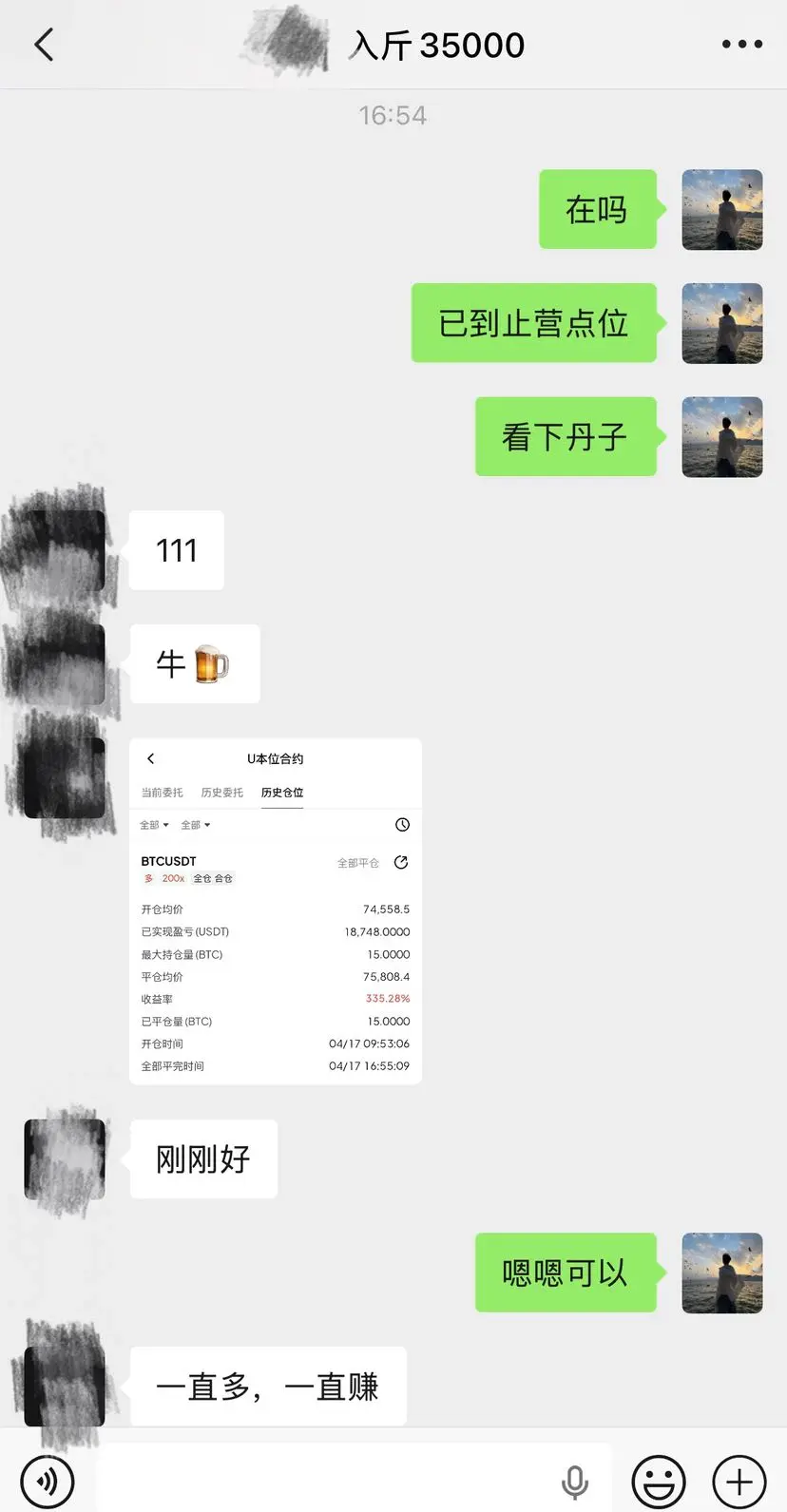Image resolution: width=787 pixels, height=1512 pixels.
Task: Tap the 全部平仓 label on BTCUSDT position
Action: click(x=358, y=862)
